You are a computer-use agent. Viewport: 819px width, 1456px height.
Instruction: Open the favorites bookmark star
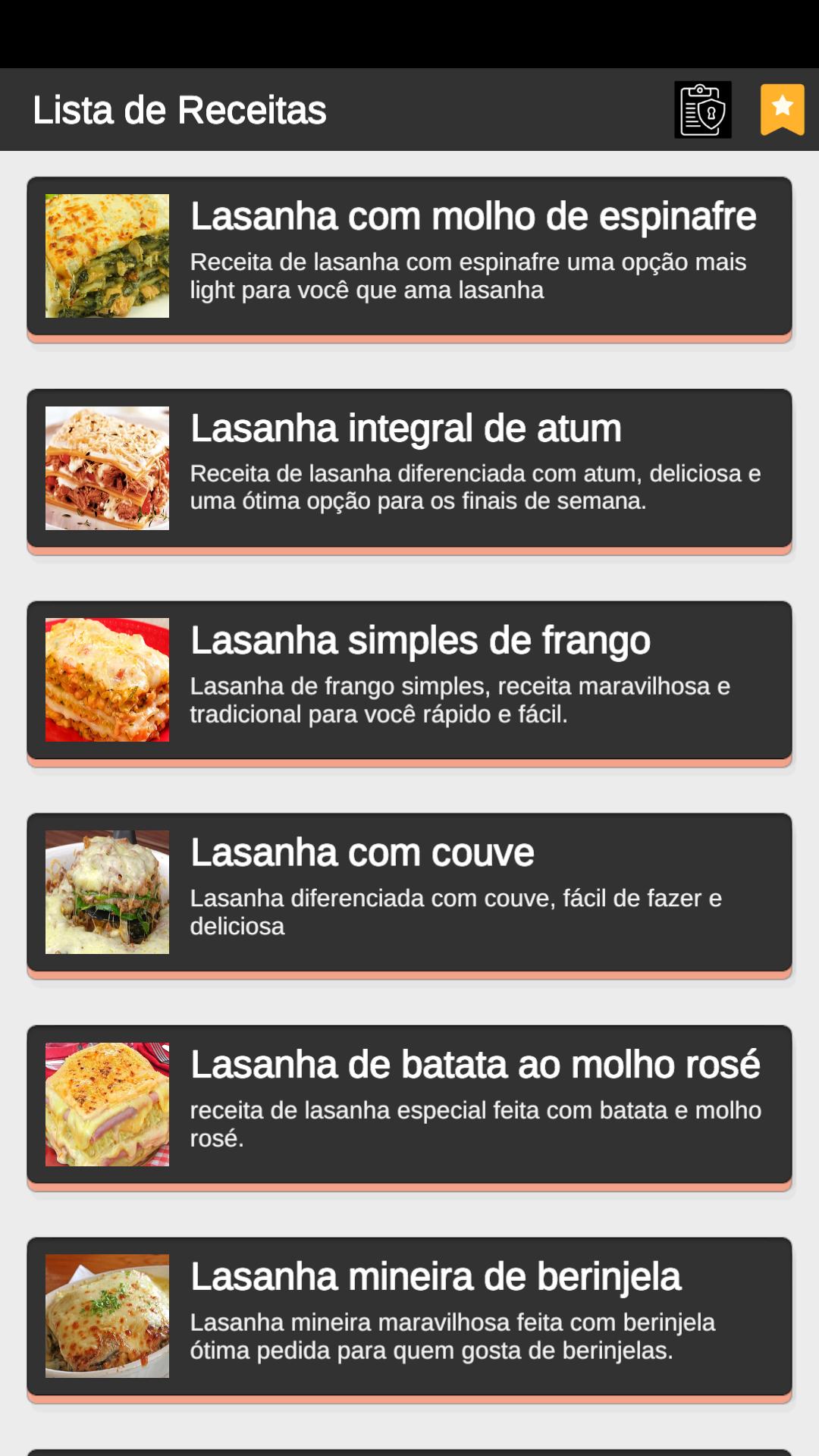click(x=782, y=109)
